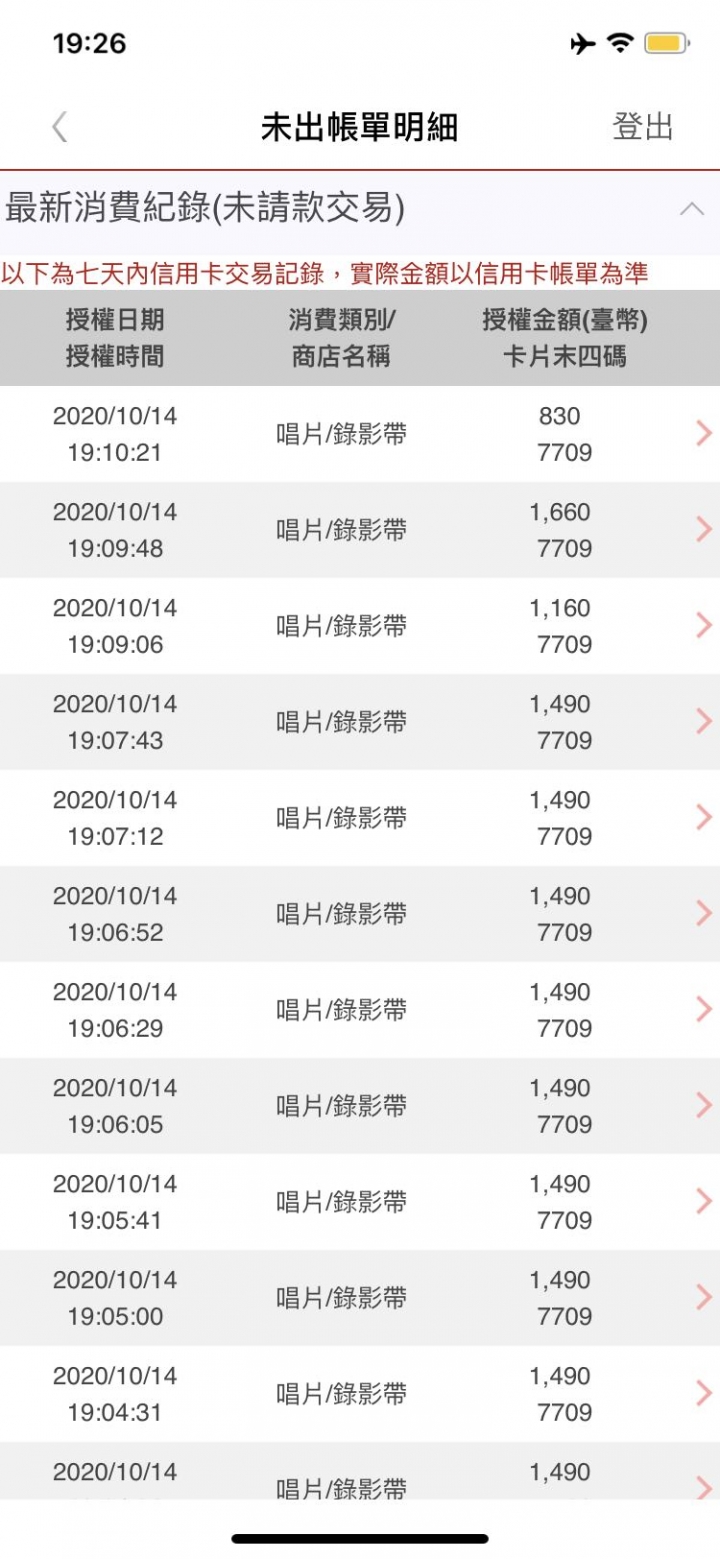720x1559 pixels.
Task: Open the 19:10:21 transaction of 830
Action: point(360,434)
